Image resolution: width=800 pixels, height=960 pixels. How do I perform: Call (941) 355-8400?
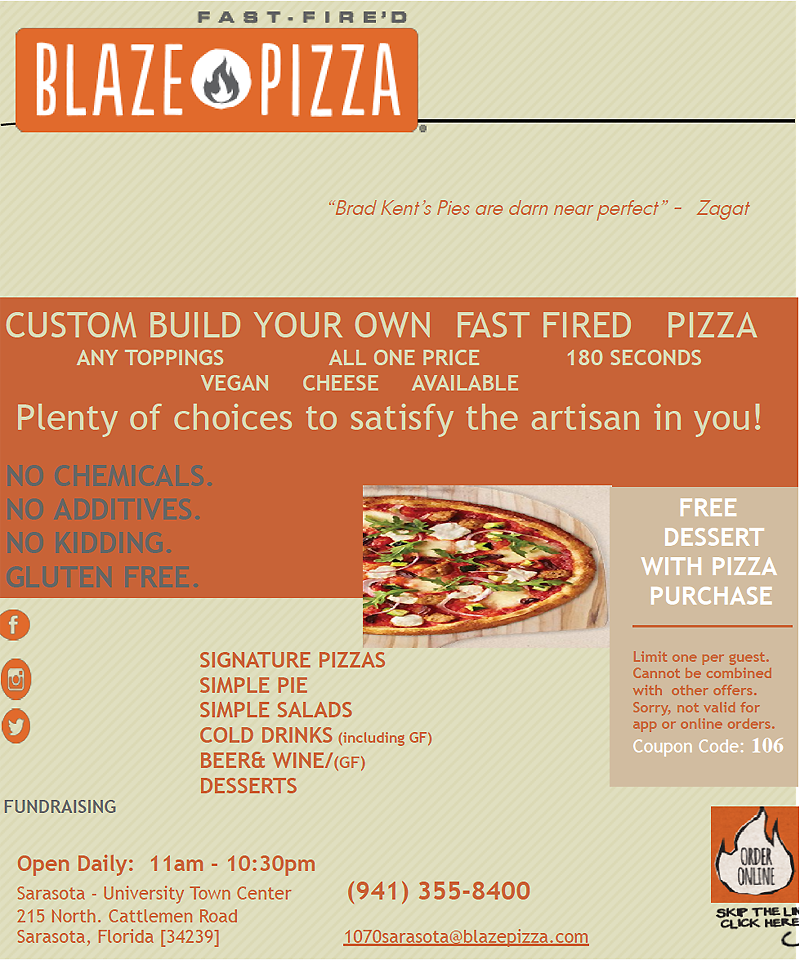438,891
